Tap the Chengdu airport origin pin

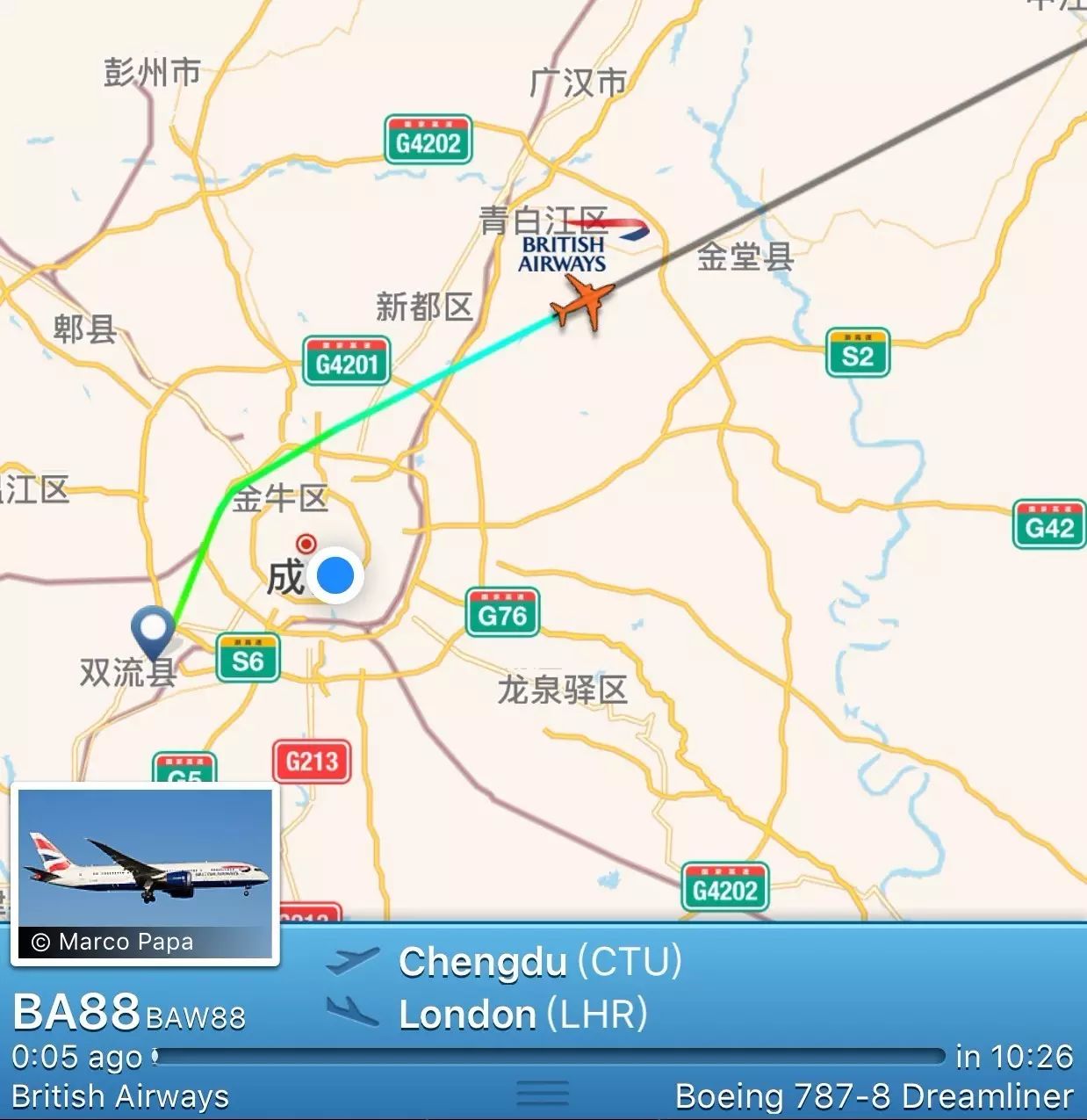[x=154, y=629]
